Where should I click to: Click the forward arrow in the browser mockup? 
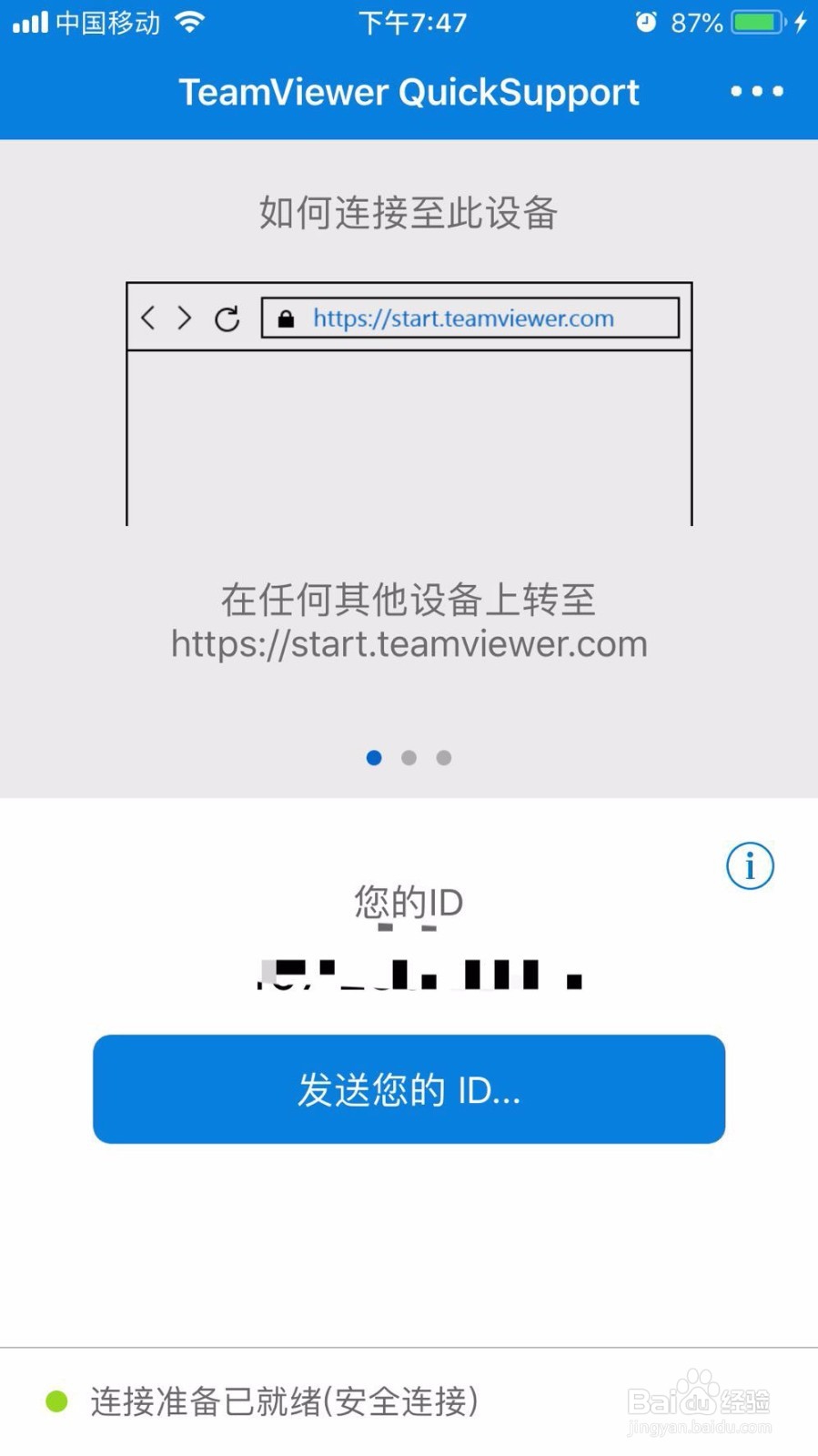pos(184,318)
